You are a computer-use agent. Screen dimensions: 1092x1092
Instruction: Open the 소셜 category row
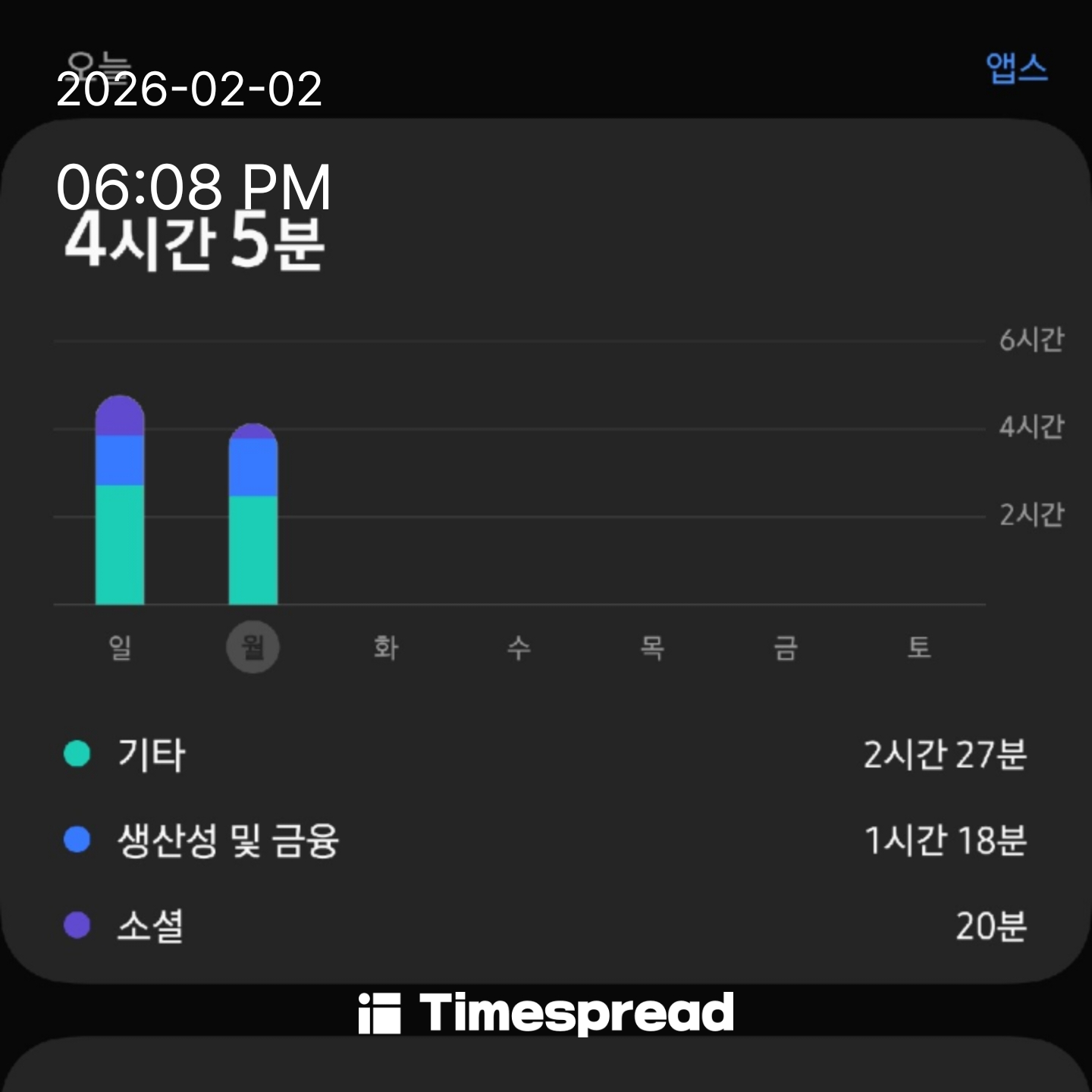544,926
